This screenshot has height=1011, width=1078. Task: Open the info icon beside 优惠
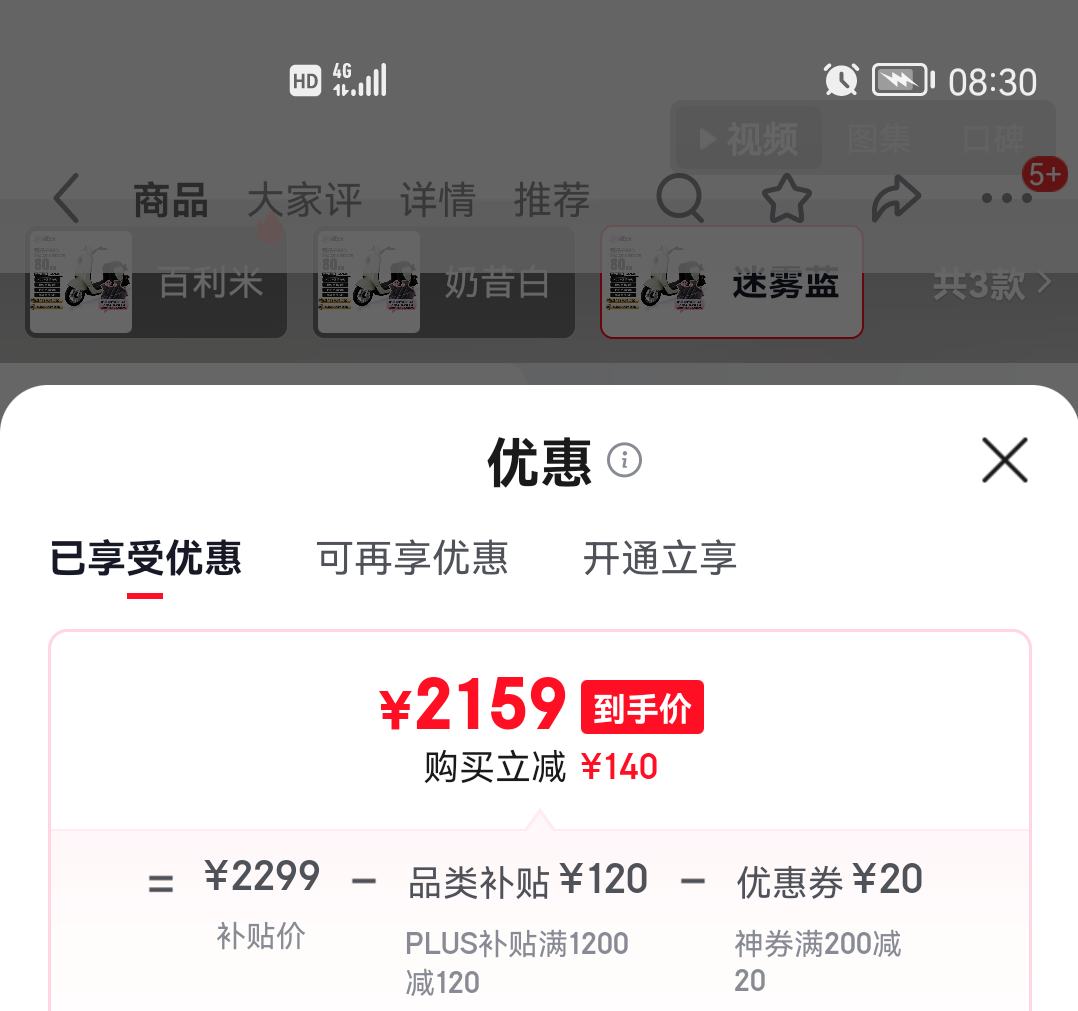coord(625,460)
